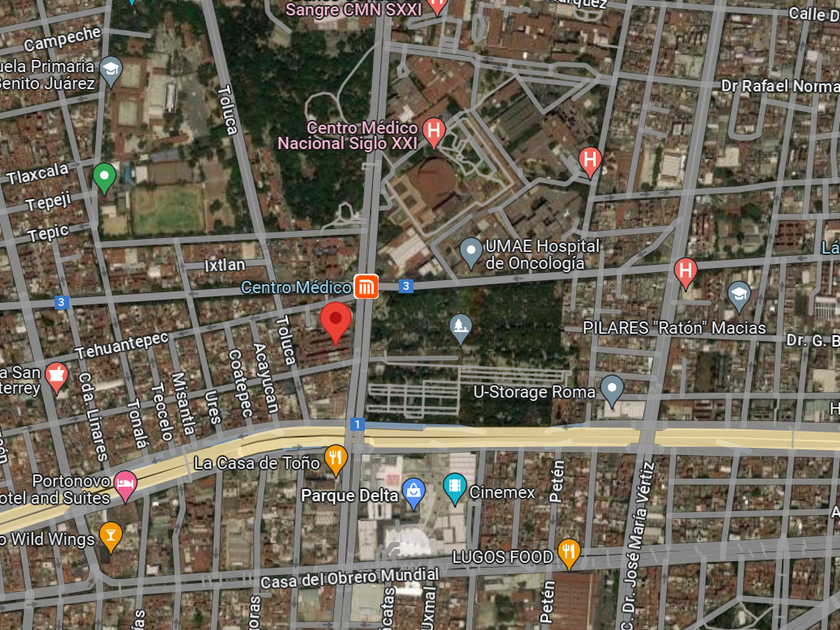840x630 pixels.
Task: Select the PILARES "Ratón" Macias school pin
Action: [739, 296]
